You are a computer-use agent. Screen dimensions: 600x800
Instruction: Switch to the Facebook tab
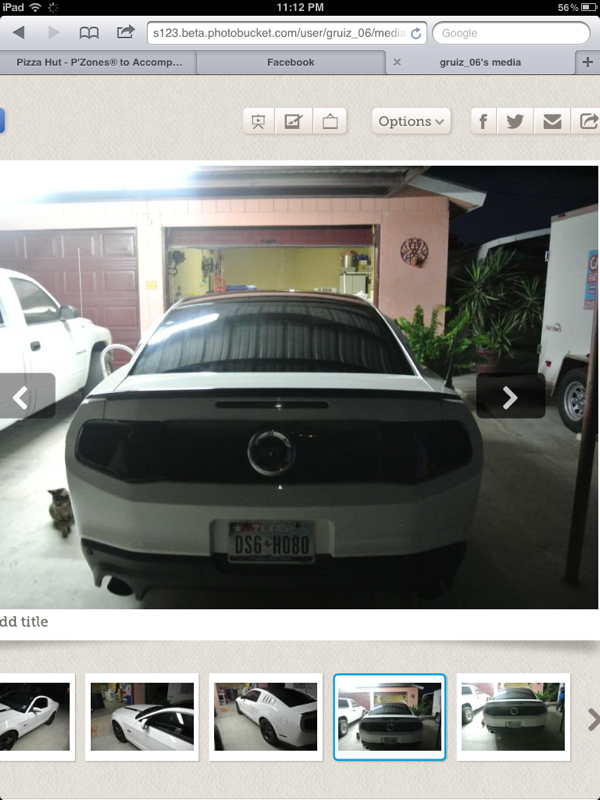pyautogui.click(x=290, y=62)
